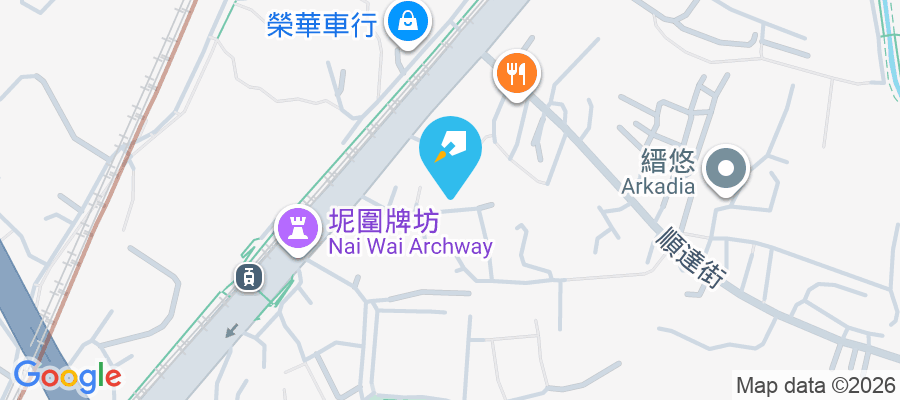Image resolution: width=900 pixels, height=400 pixels.
Task: Select the orange restaurant marker
Action: [x=516, y=73]
